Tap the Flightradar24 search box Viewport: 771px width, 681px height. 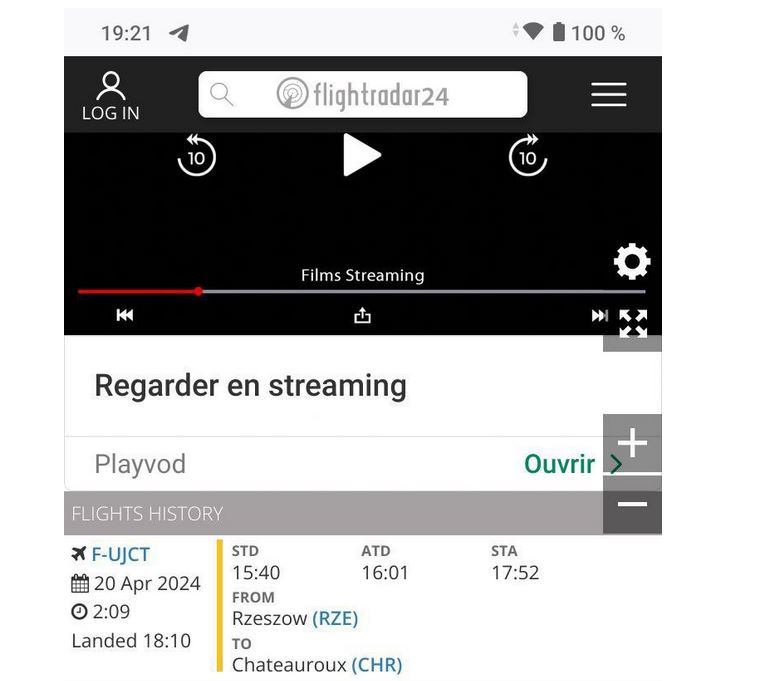point(362,95)
